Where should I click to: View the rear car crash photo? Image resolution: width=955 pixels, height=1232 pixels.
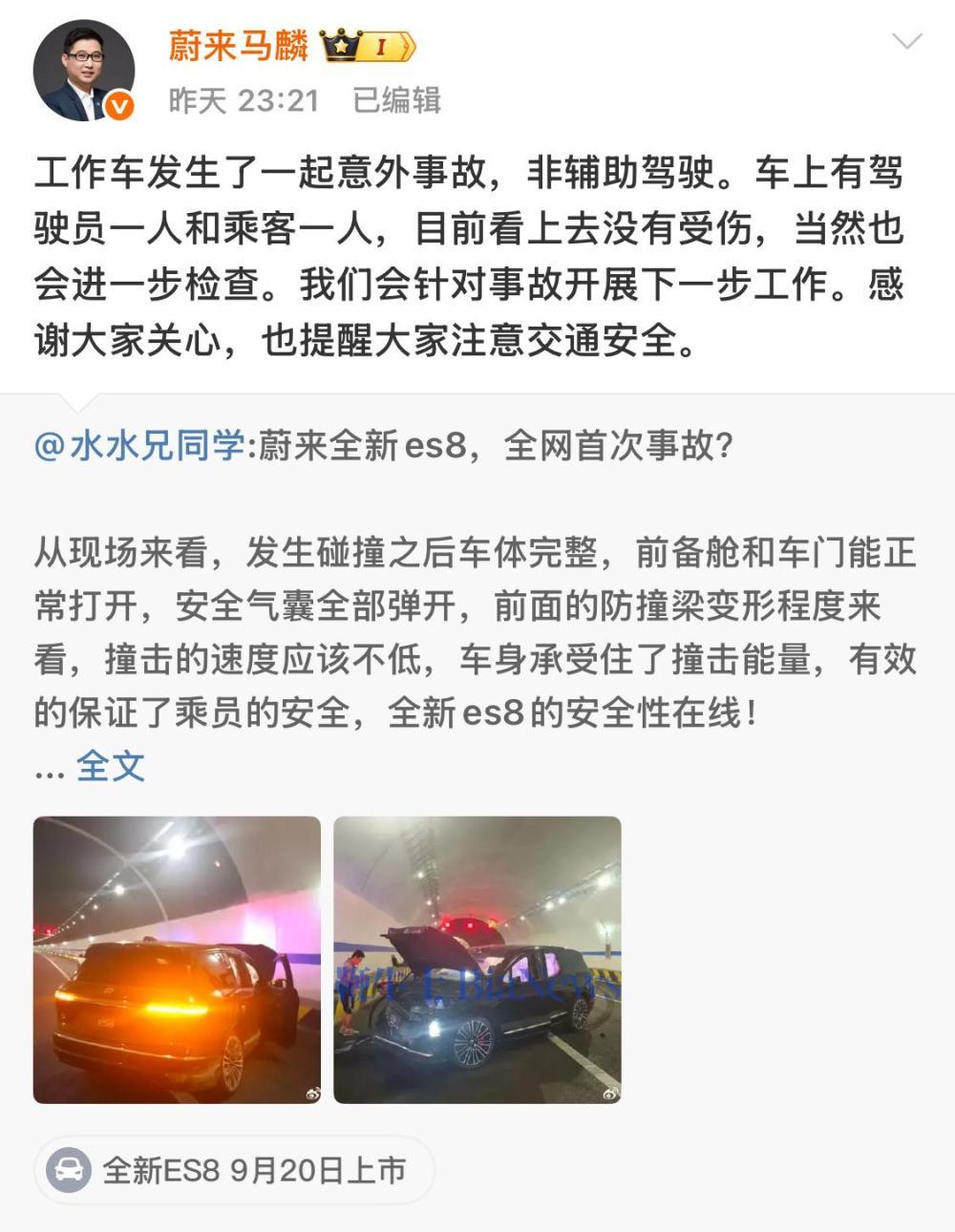pyautogui.click(x=177, y=959)
